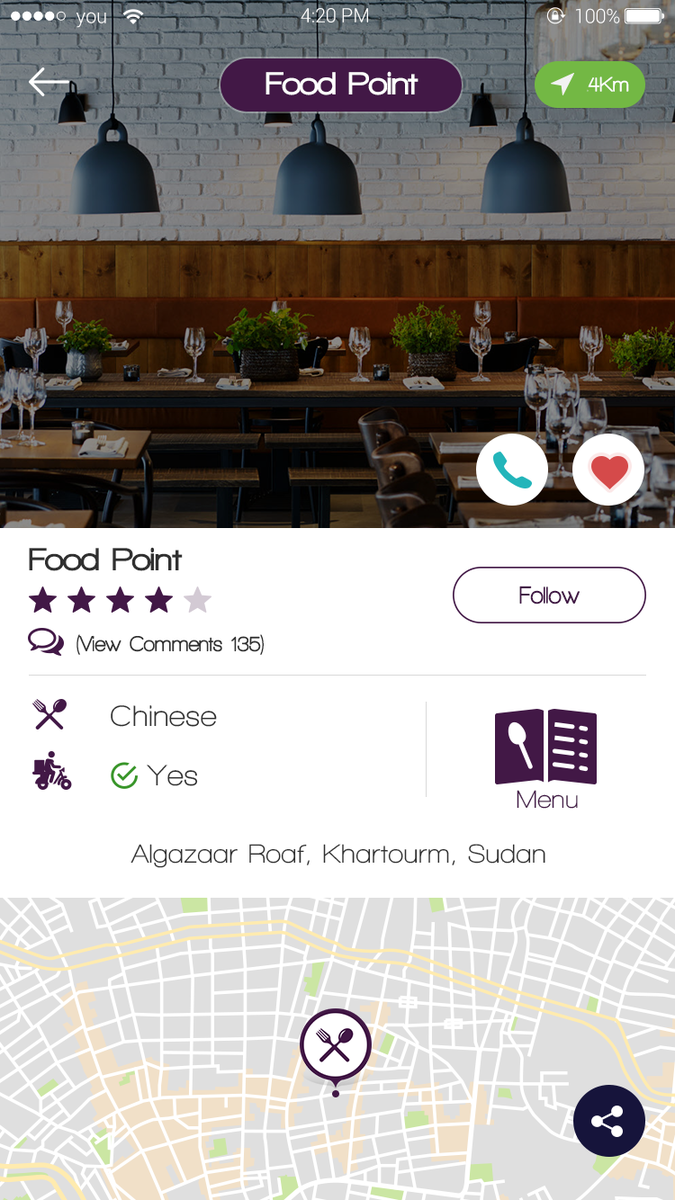Go back using the arrow icon
Image resolution: width=675 pixels, height=1200 pixels.
tap(48, 82)
